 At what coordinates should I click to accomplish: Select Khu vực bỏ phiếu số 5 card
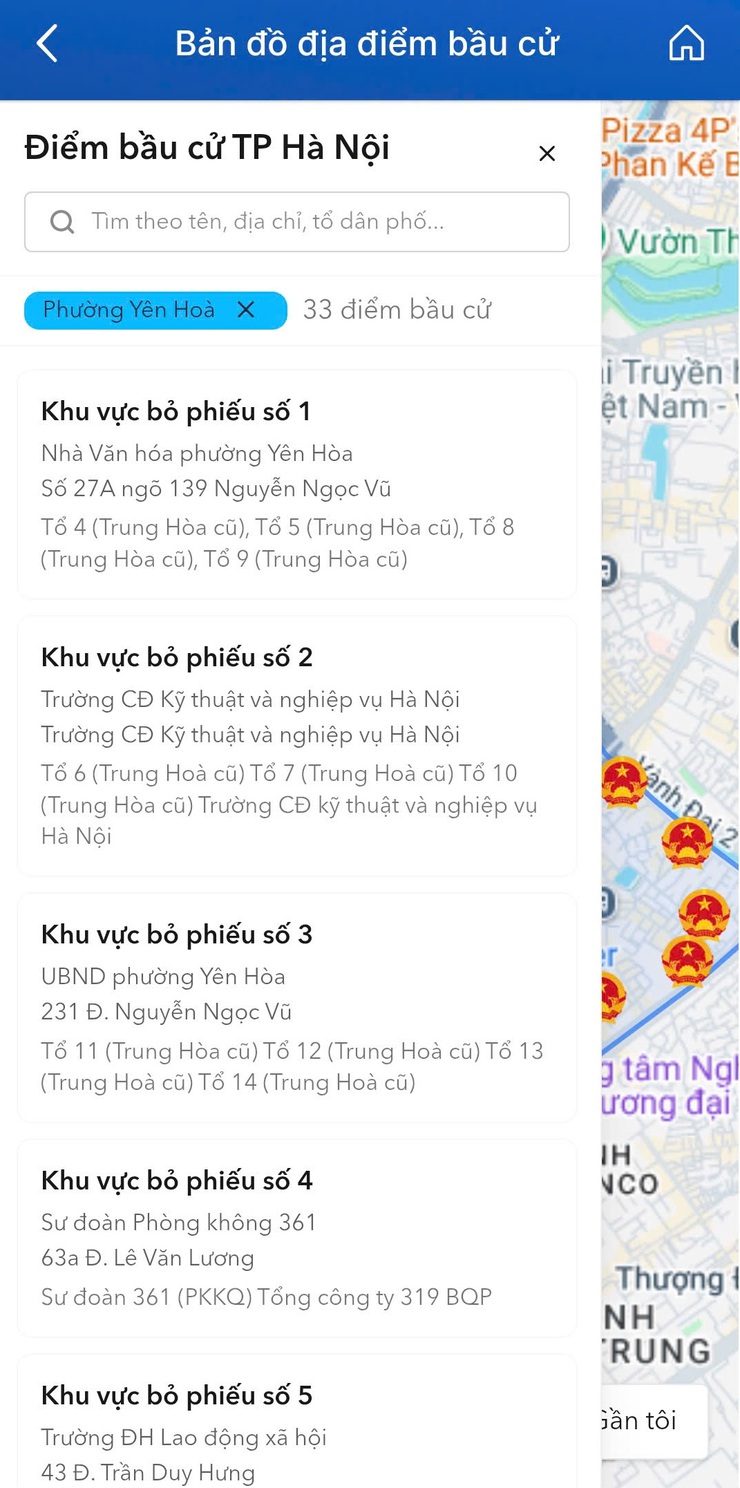tap(297, 1430)
